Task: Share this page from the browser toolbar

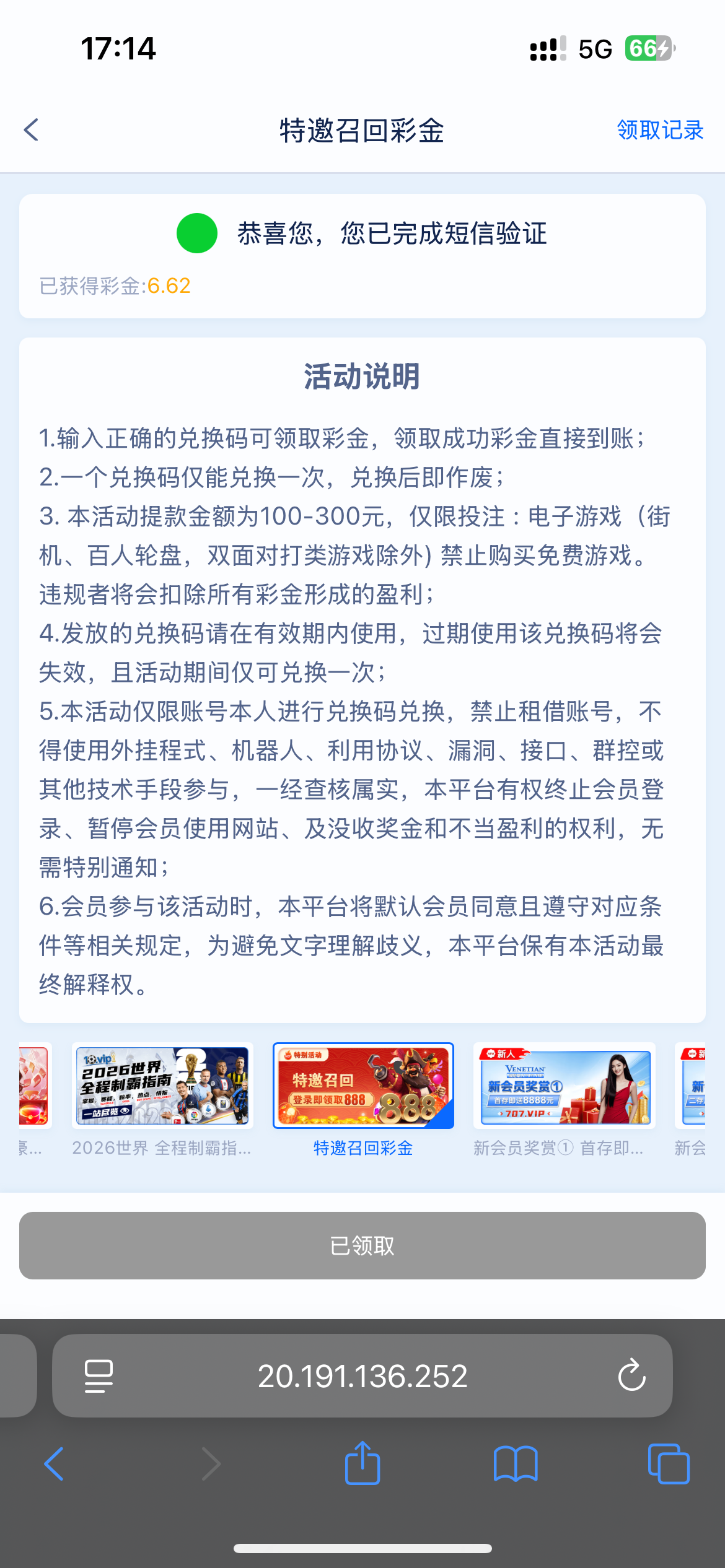Action: coord(362,1464)
